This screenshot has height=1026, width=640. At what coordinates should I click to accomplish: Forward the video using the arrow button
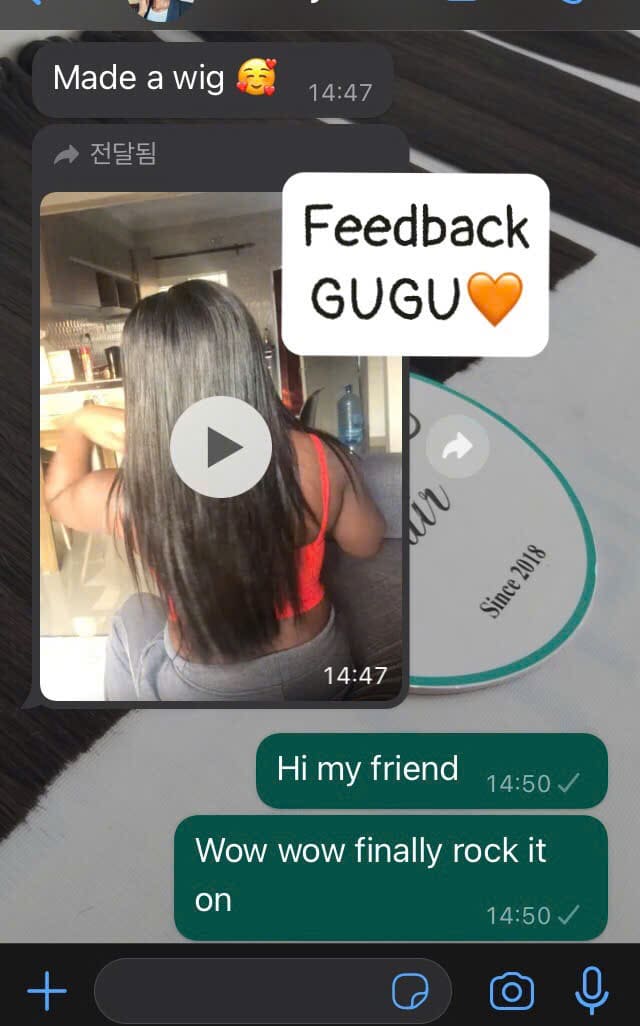[x=458, y=449]
